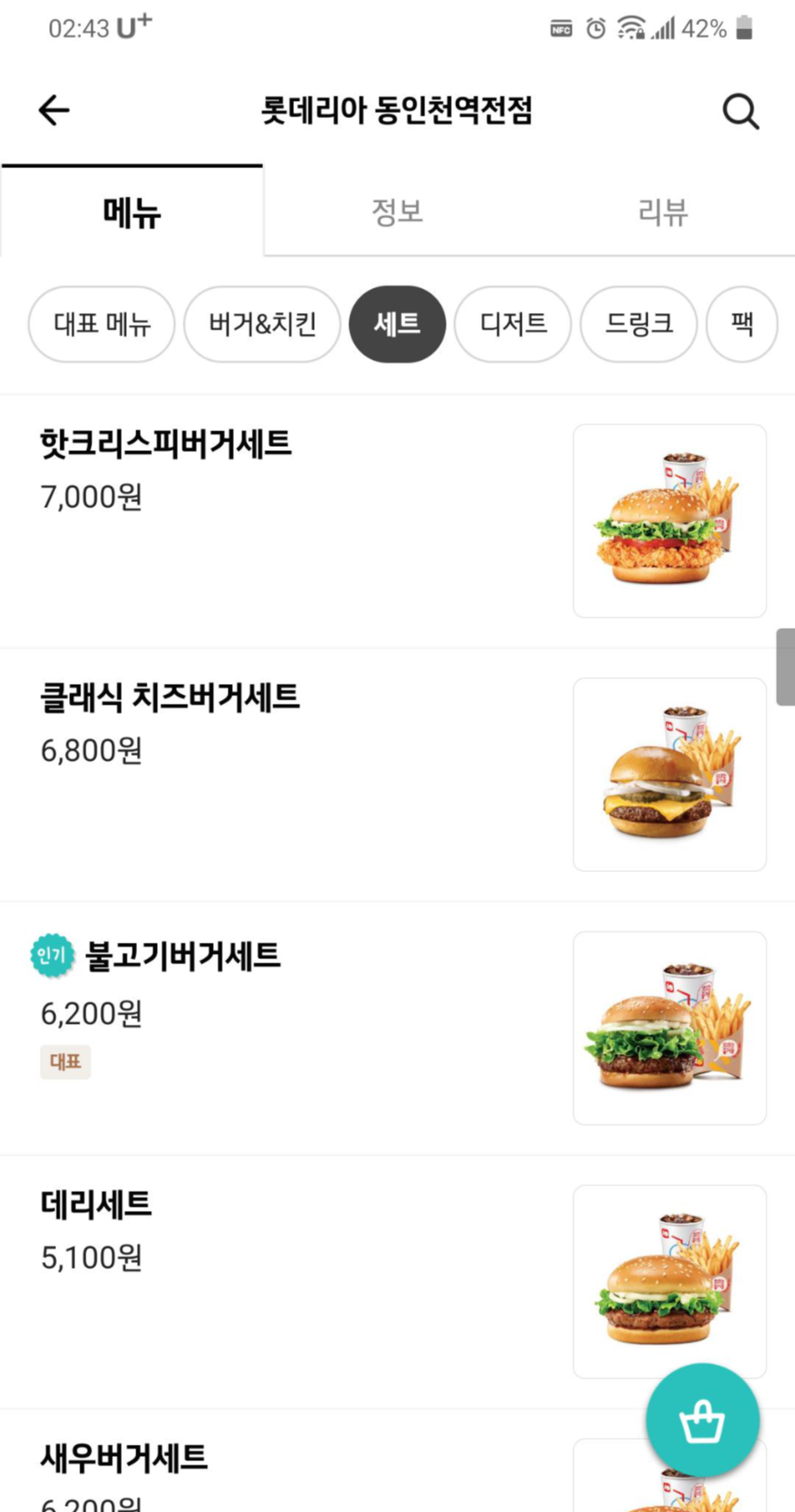Select the 디저트 category chip
The image size is (795, 1512).
click(513, 324)
